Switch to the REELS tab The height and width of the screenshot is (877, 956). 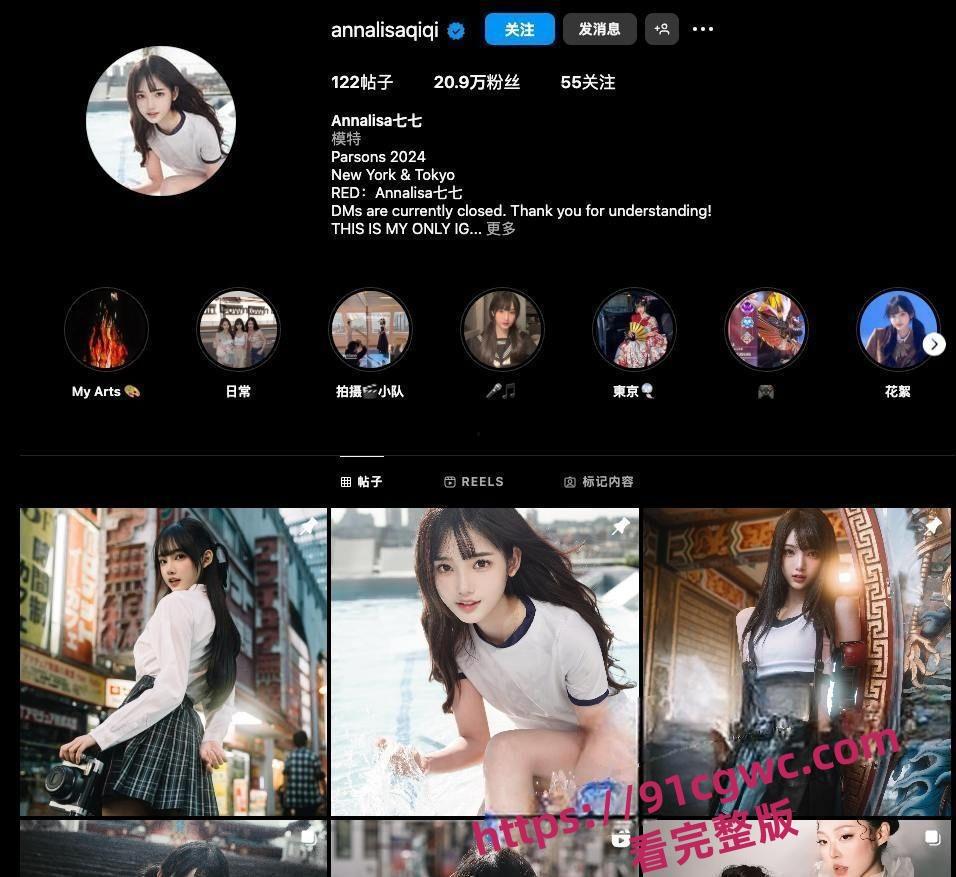474,482
